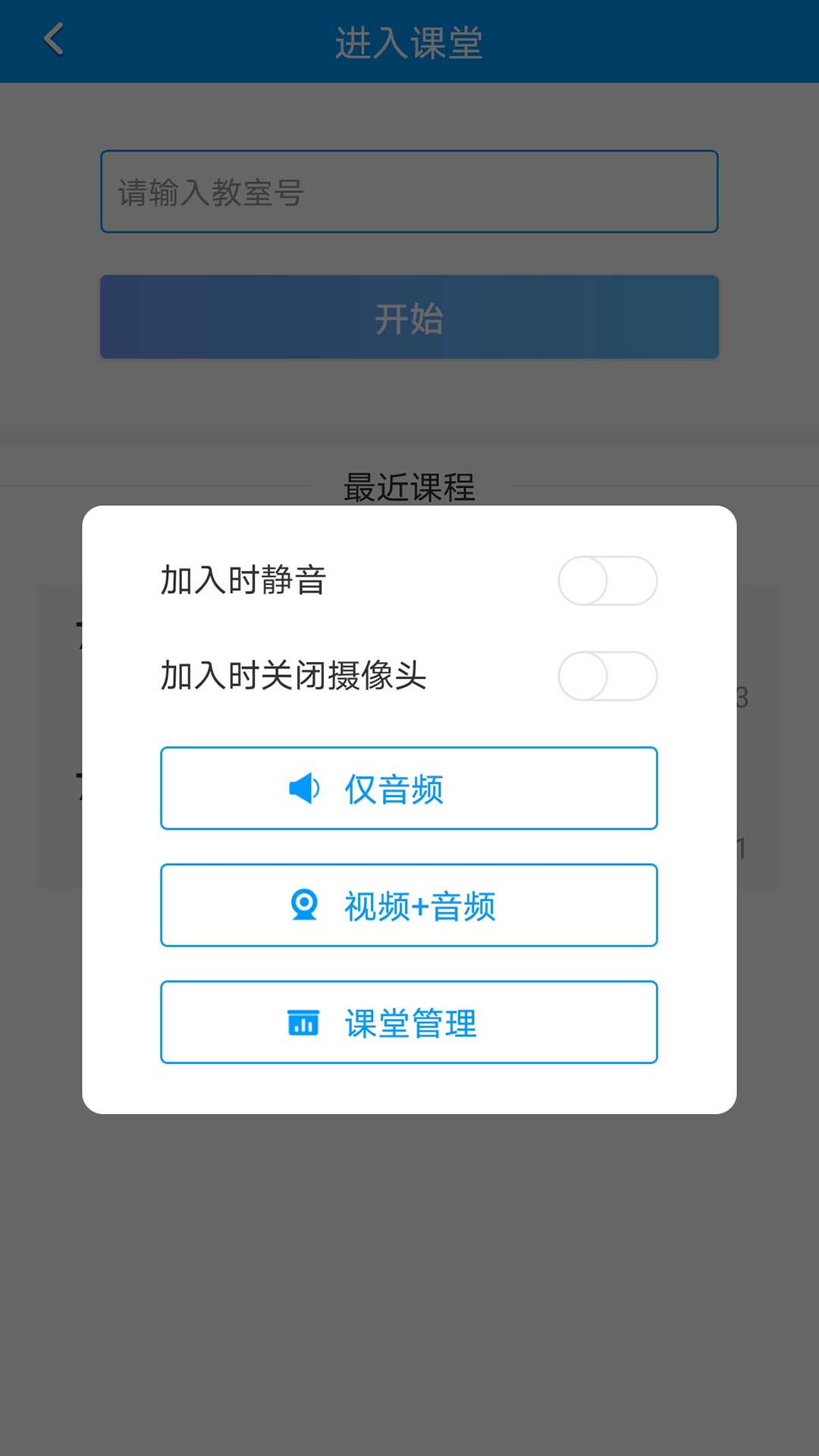
Task: Go back using the top-left arrow
Action: coord(54,40)
